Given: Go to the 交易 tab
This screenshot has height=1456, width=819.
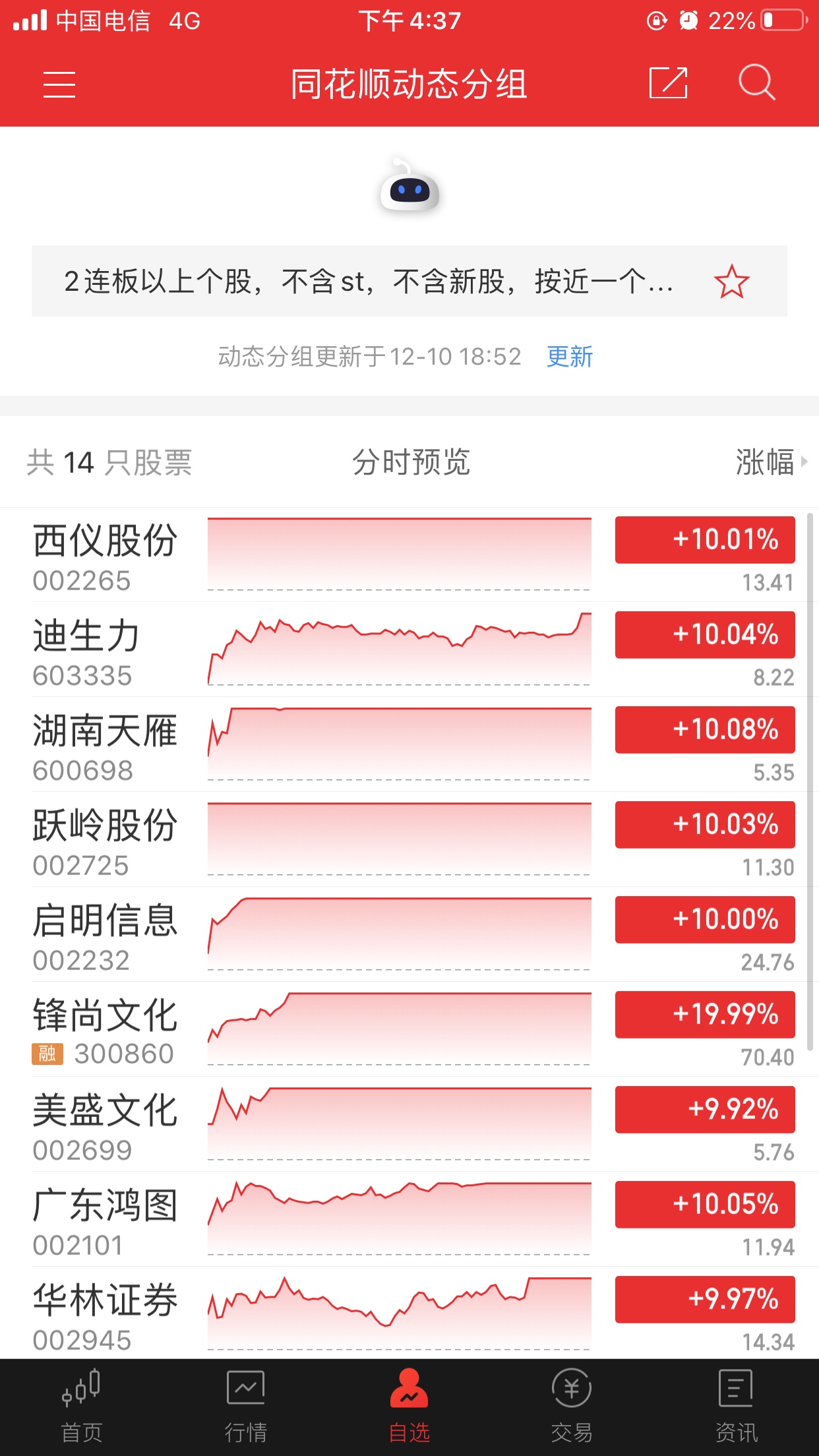Looking at the screenshot, I should [x=572, y=1407].
